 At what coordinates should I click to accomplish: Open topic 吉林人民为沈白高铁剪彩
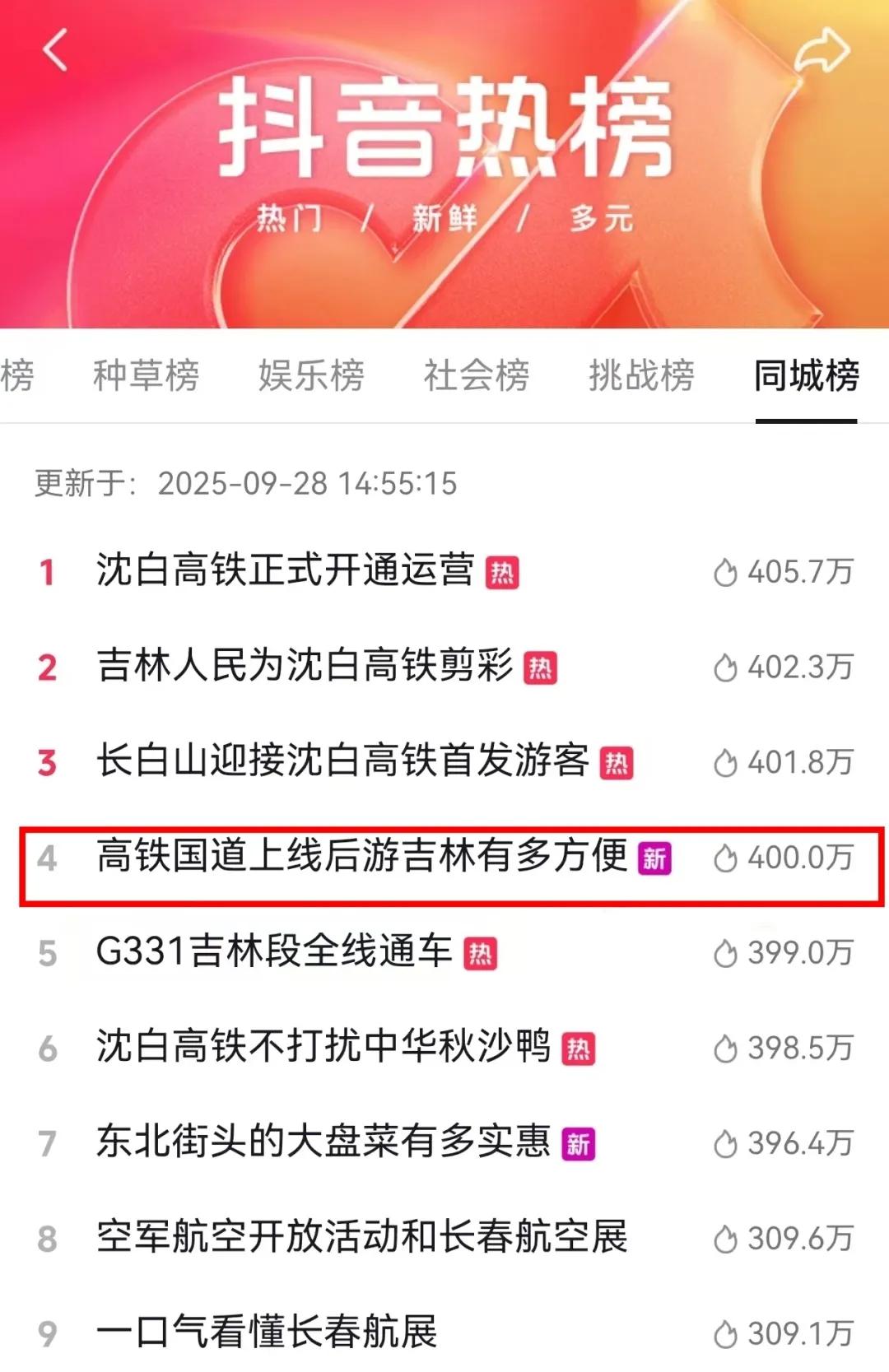click(x=305, y=666)
